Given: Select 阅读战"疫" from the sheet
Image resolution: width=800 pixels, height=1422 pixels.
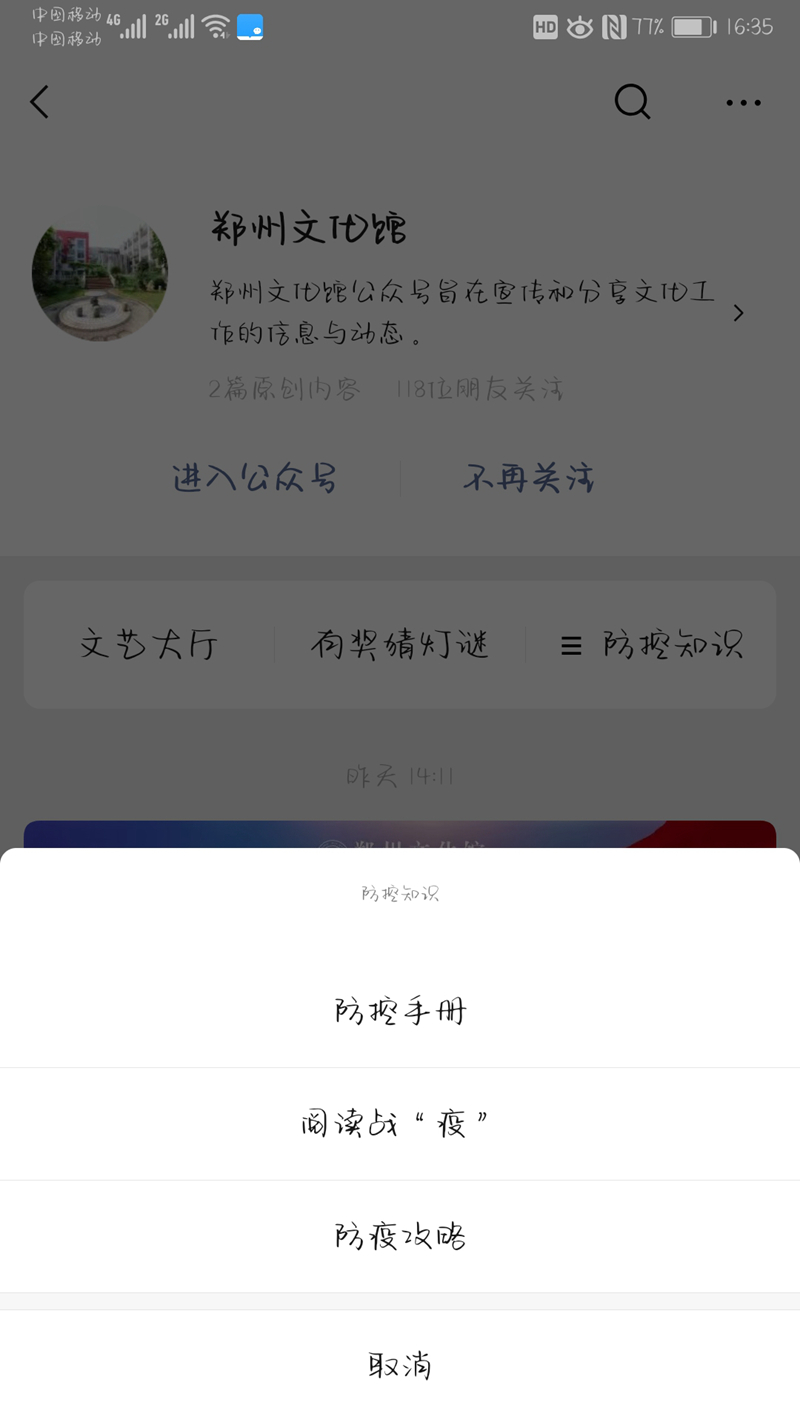Looking at the screenshot, I should tap(400, 1124).
